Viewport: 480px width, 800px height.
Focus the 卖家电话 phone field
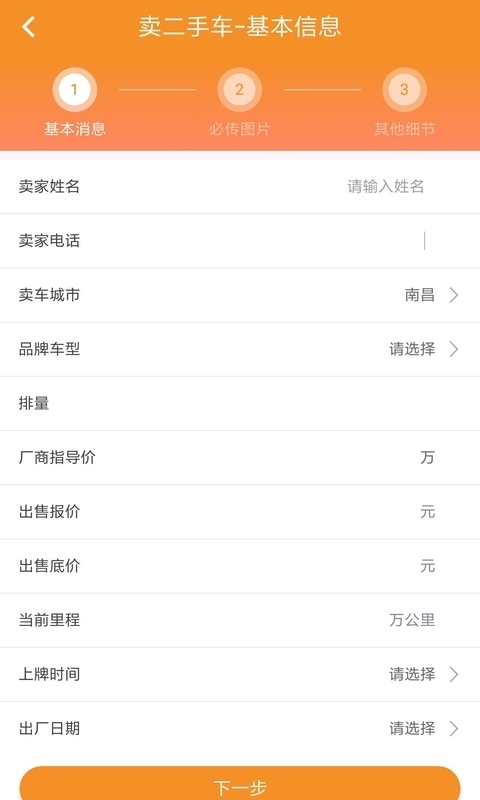pyautogui.click(x=240, y=241)
